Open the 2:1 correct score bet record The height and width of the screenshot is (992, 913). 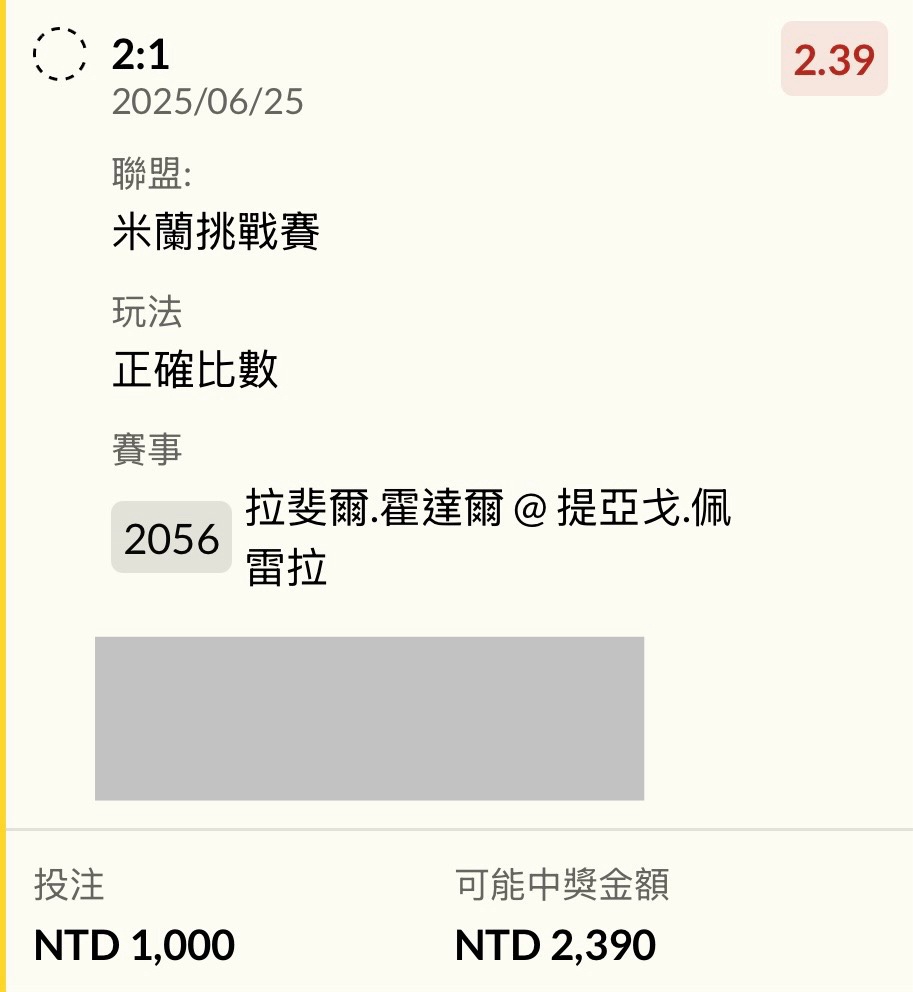coord(141,55)
